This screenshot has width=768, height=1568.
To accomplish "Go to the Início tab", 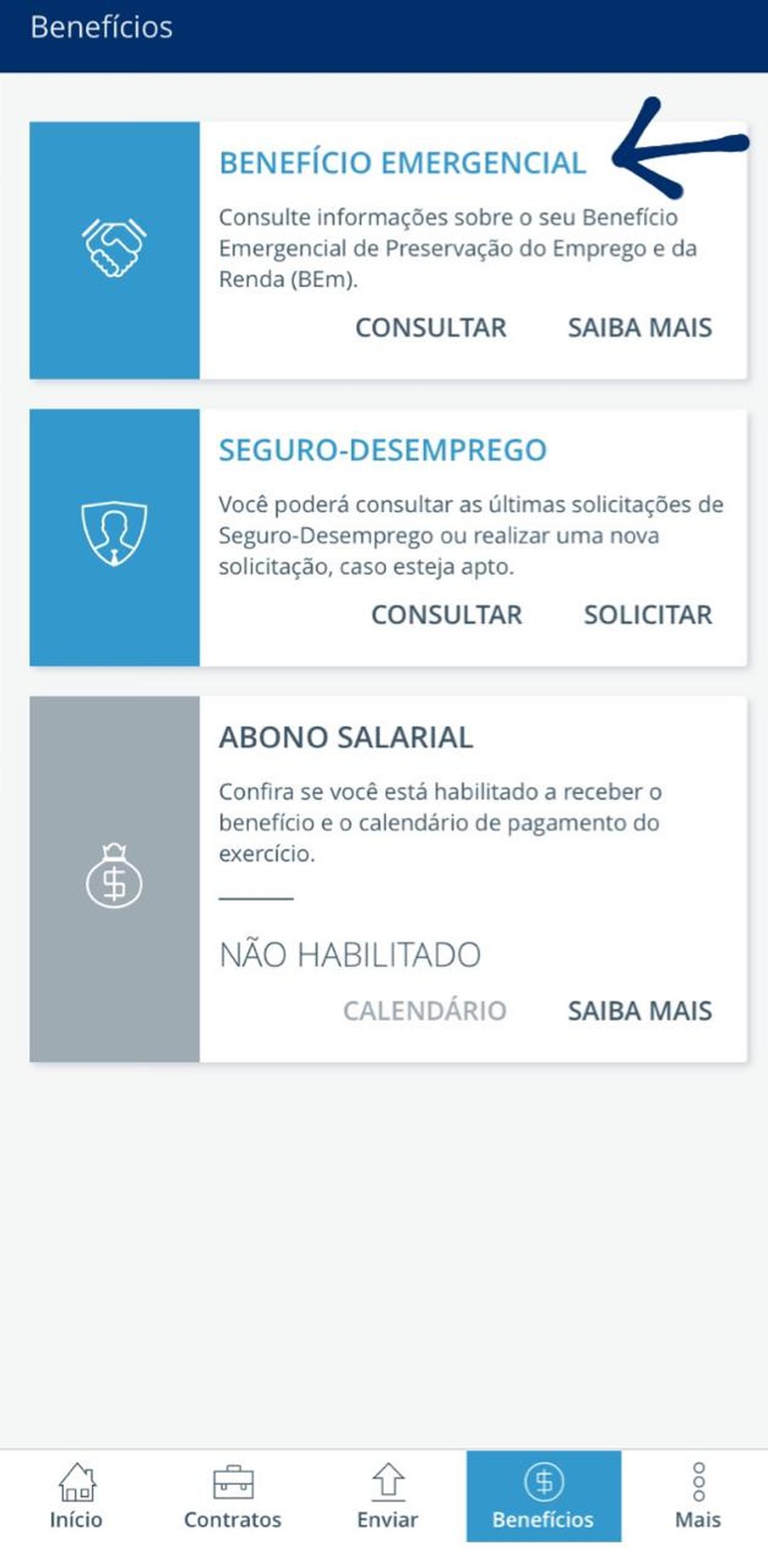I will [x=76, y=1496].
